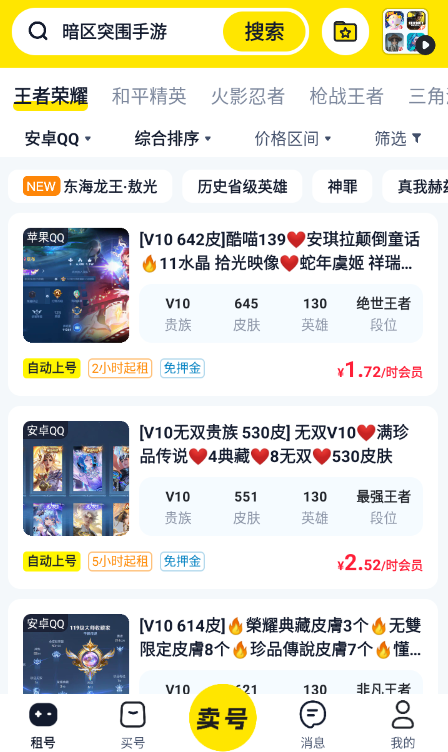Screen dimensions: 448x752
Task: Switch to the 火影忍者 tab
Action: [248, 96]
